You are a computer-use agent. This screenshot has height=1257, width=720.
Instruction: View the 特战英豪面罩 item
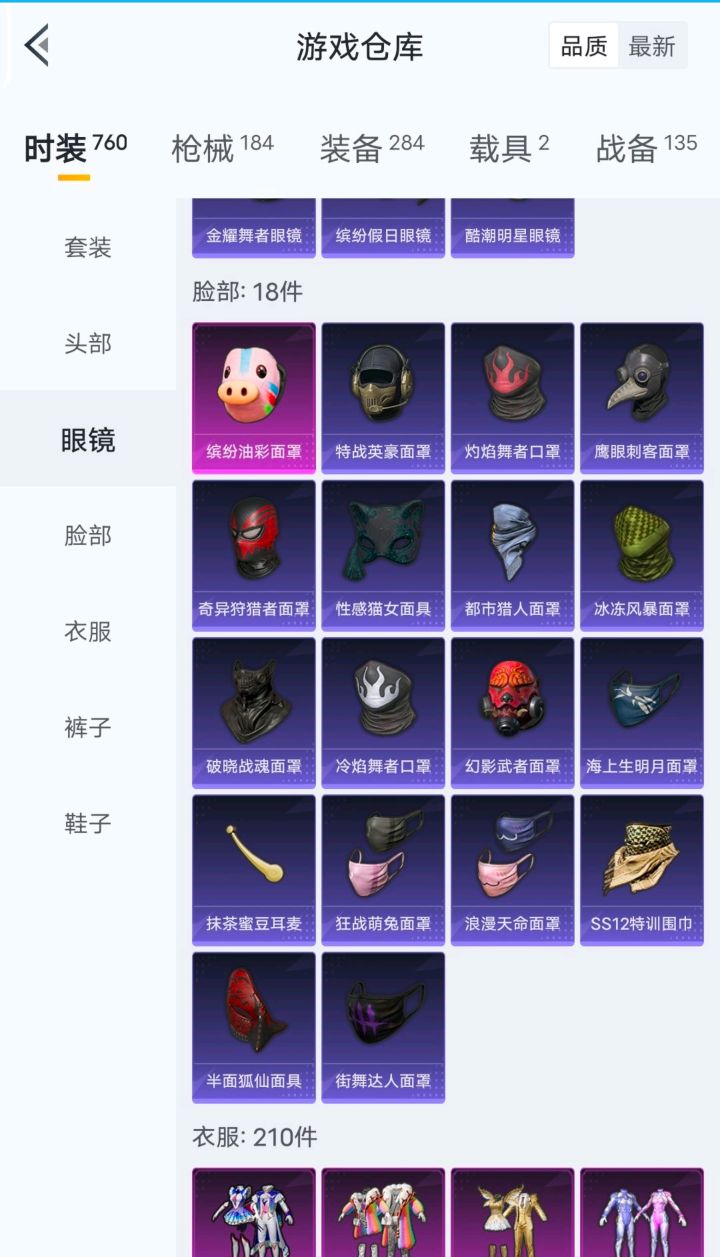click(383, 396)
